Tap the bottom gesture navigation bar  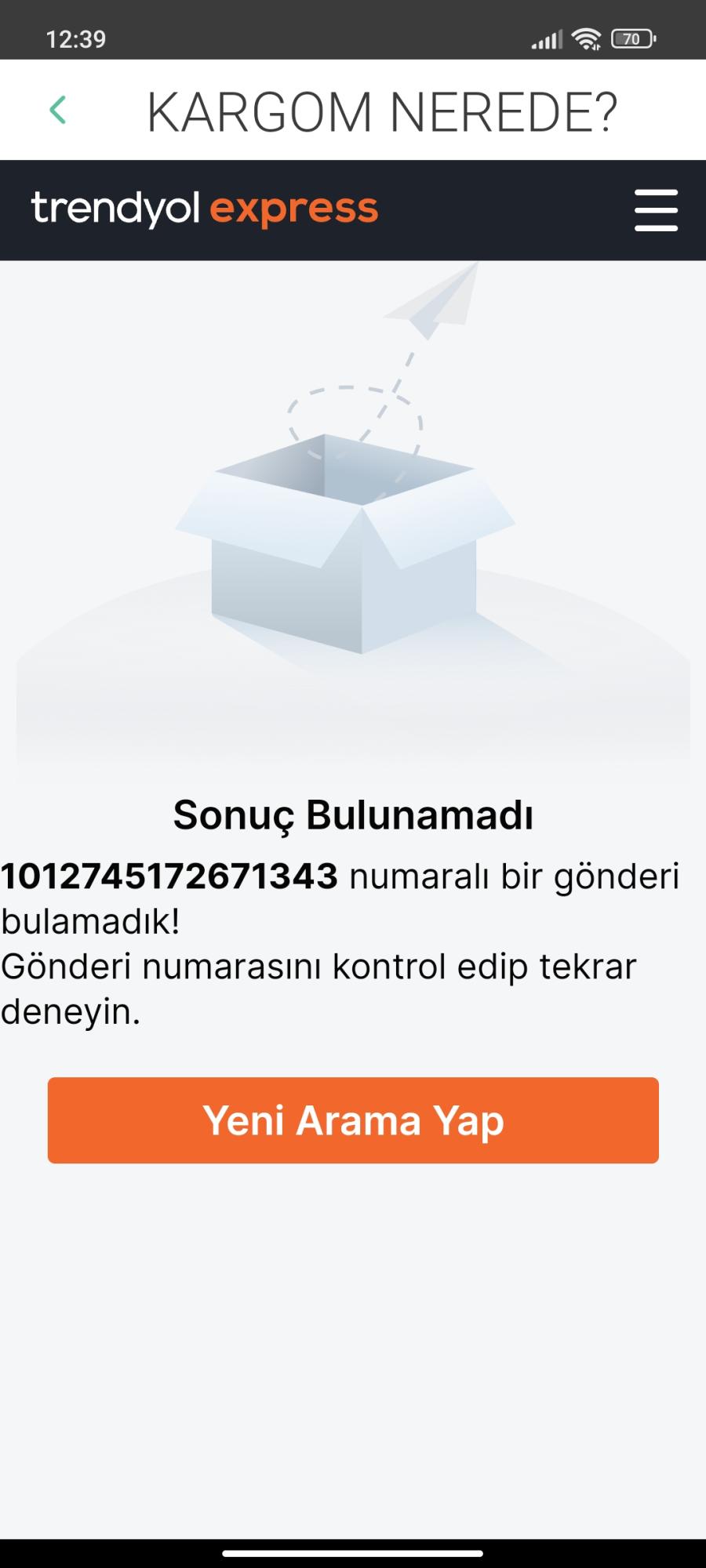click(353, 1554)
